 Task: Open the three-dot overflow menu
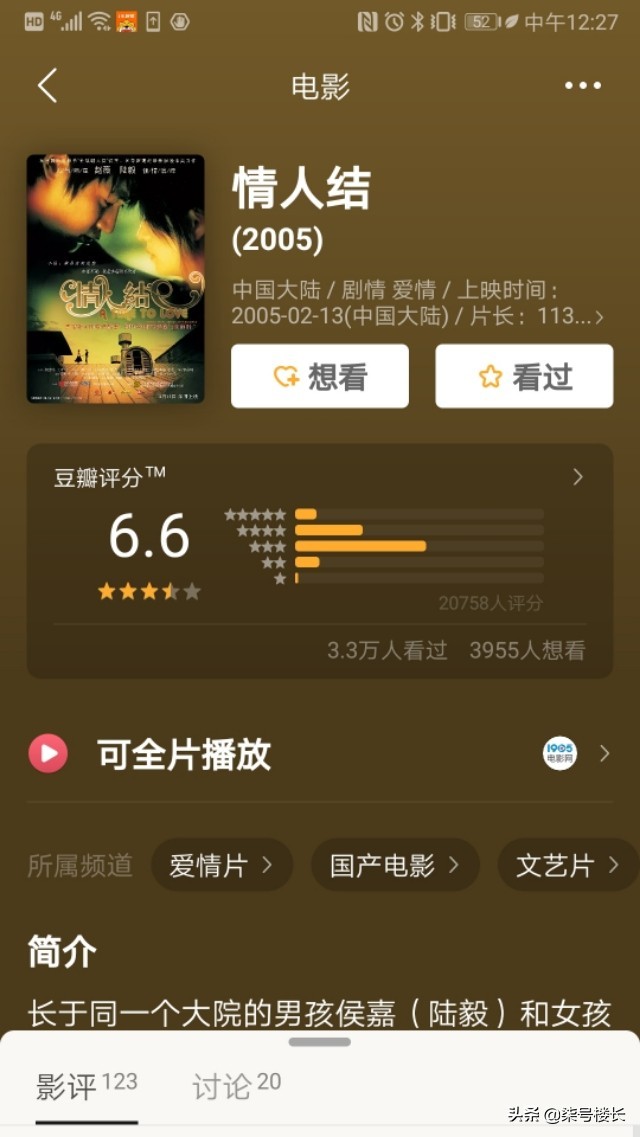pos(583,86)
